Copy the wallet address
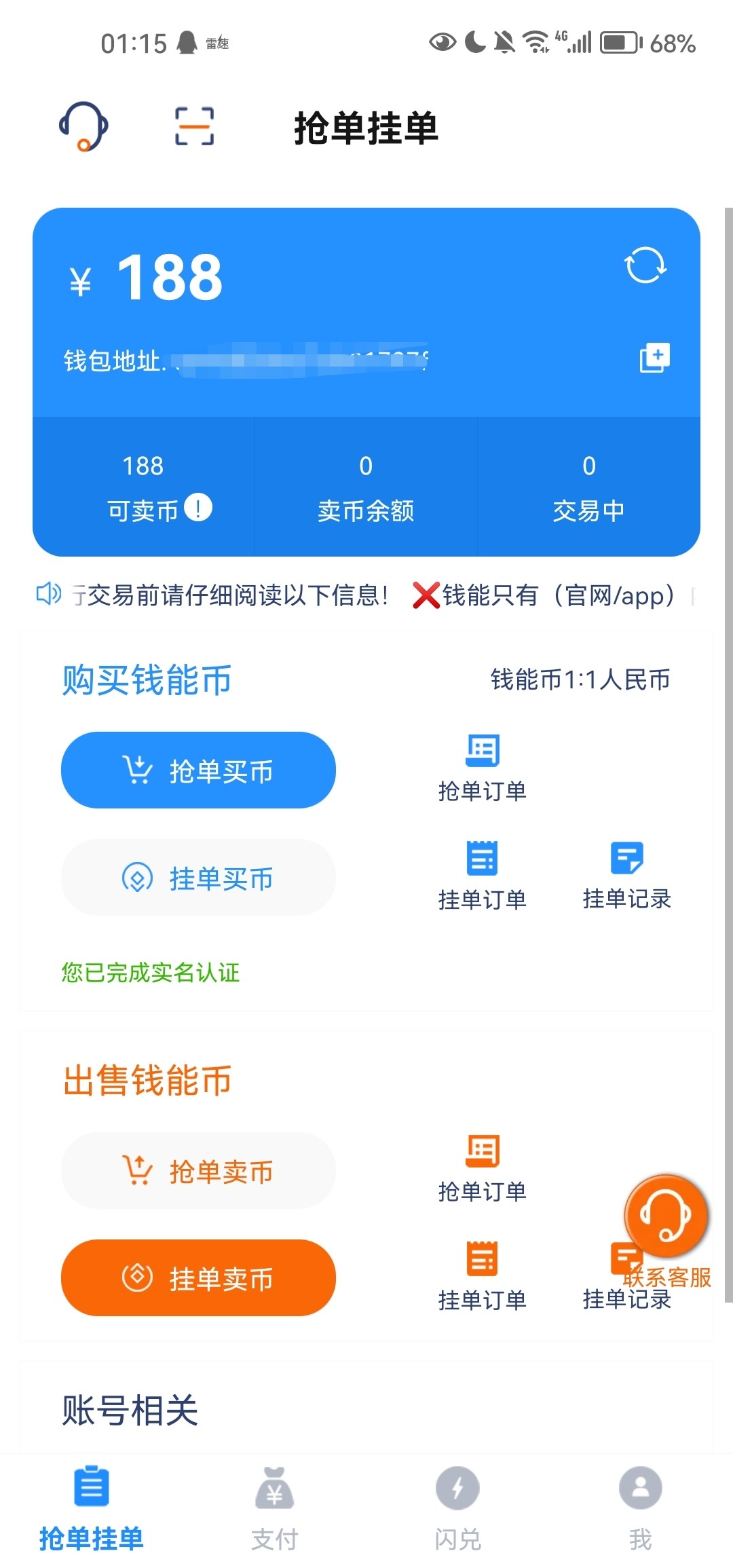The height and width of the screenshot is (1568, 733). tap(654, 358)
